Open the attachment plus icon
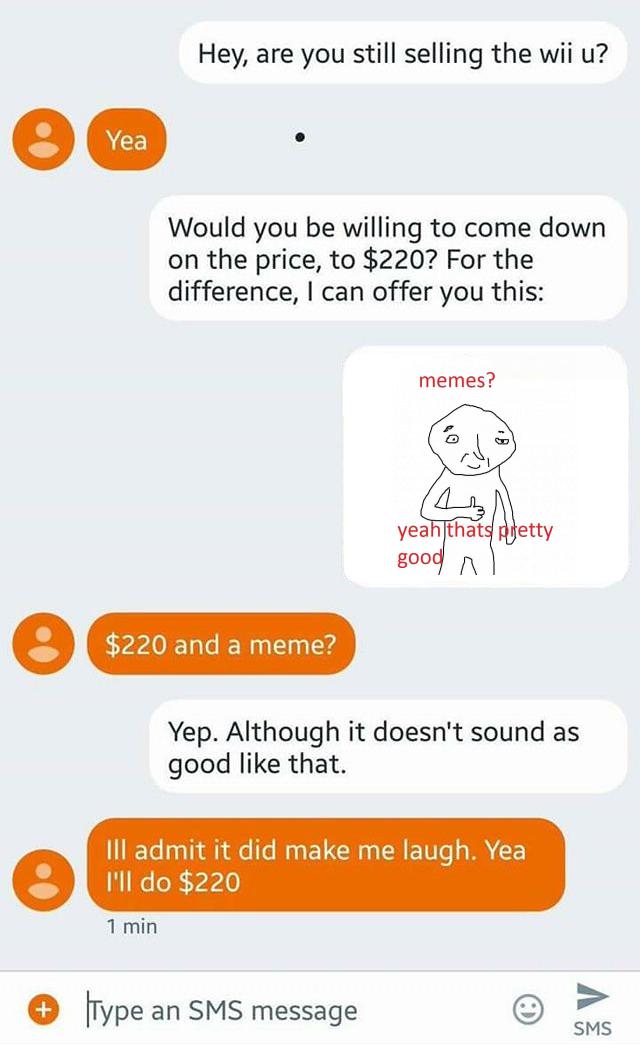Image resolution: width=640 pixels, height=1045 pixels. 42,1010
